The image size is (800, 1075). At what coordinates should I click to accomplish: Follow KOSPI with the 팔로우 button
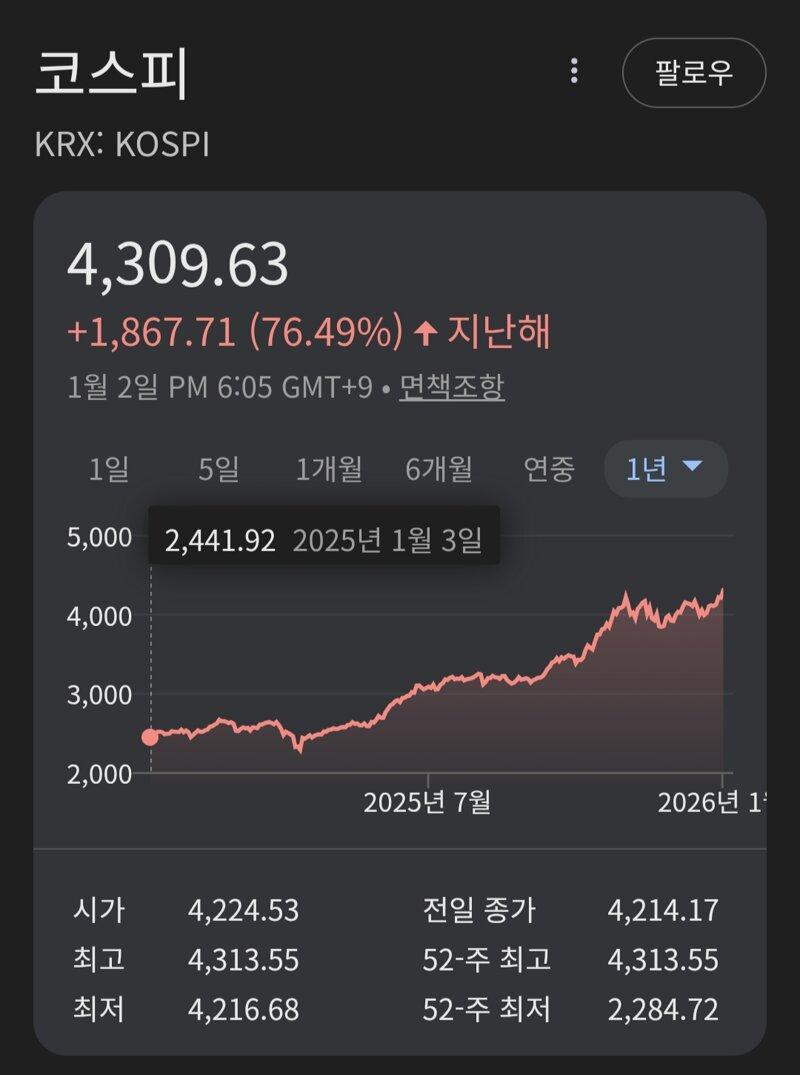pyautogui.click(x=694, y=73)
